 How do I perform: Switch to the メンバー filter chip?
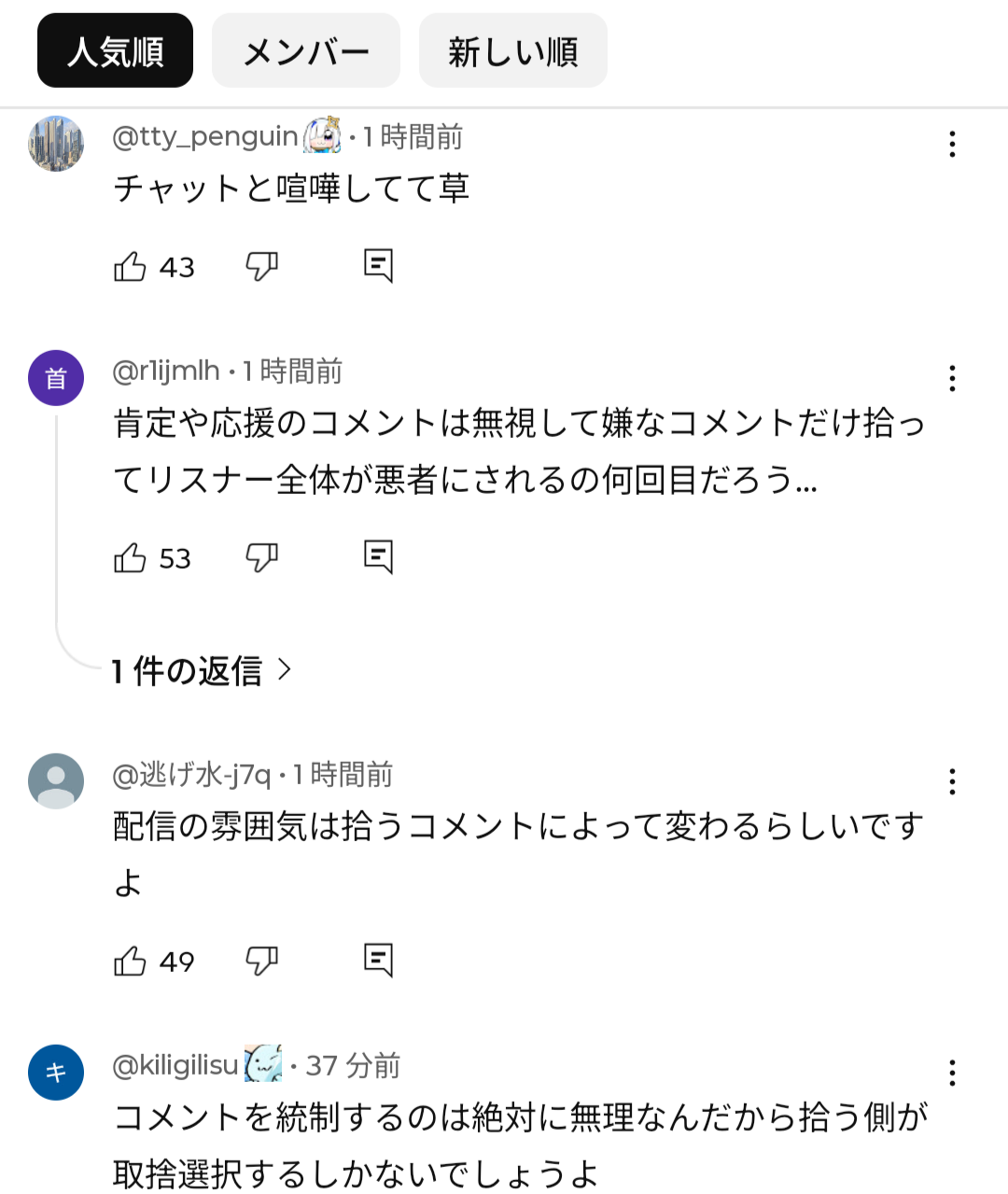(x=306, y=50)
